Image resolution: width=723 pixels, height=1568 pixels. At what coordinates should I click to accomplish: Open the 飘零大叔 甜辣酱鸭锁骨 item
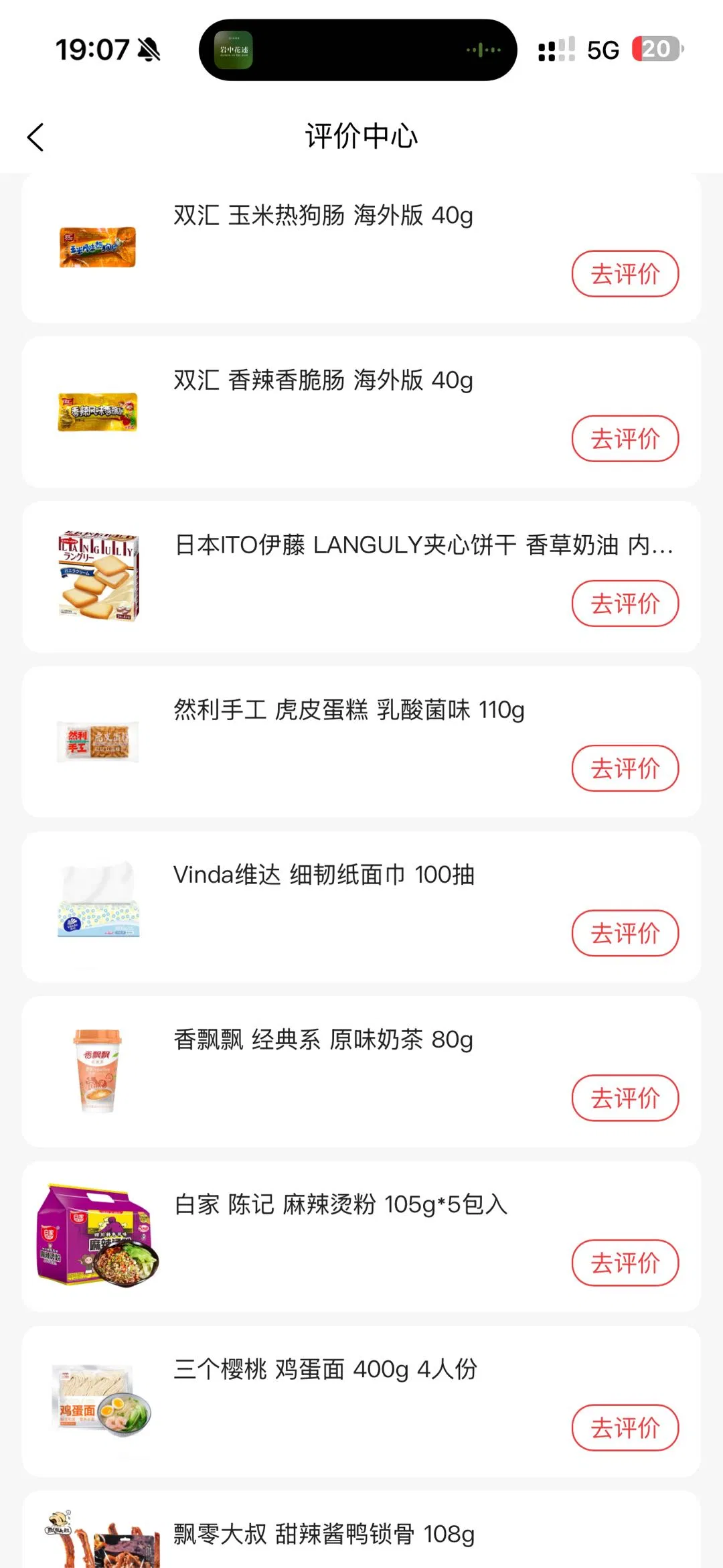(324, 1534)
